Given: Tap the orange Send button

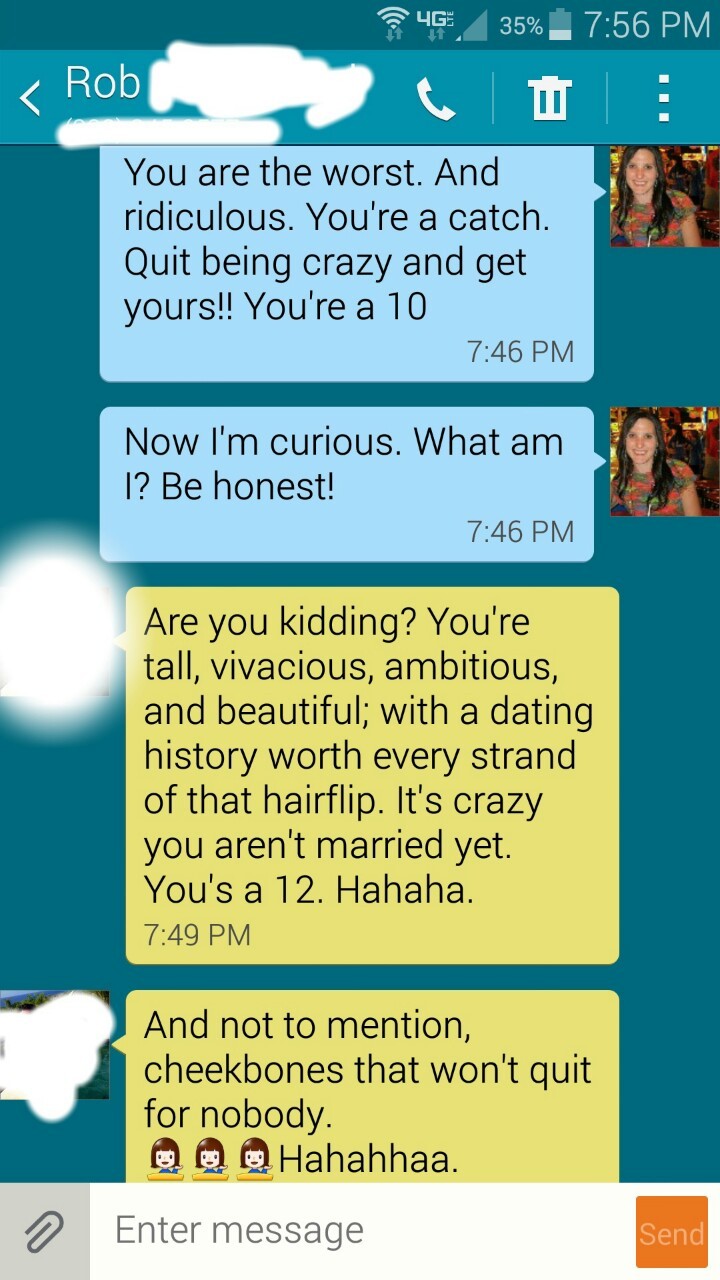Looking at the screenshot, I should [671, 1232].
